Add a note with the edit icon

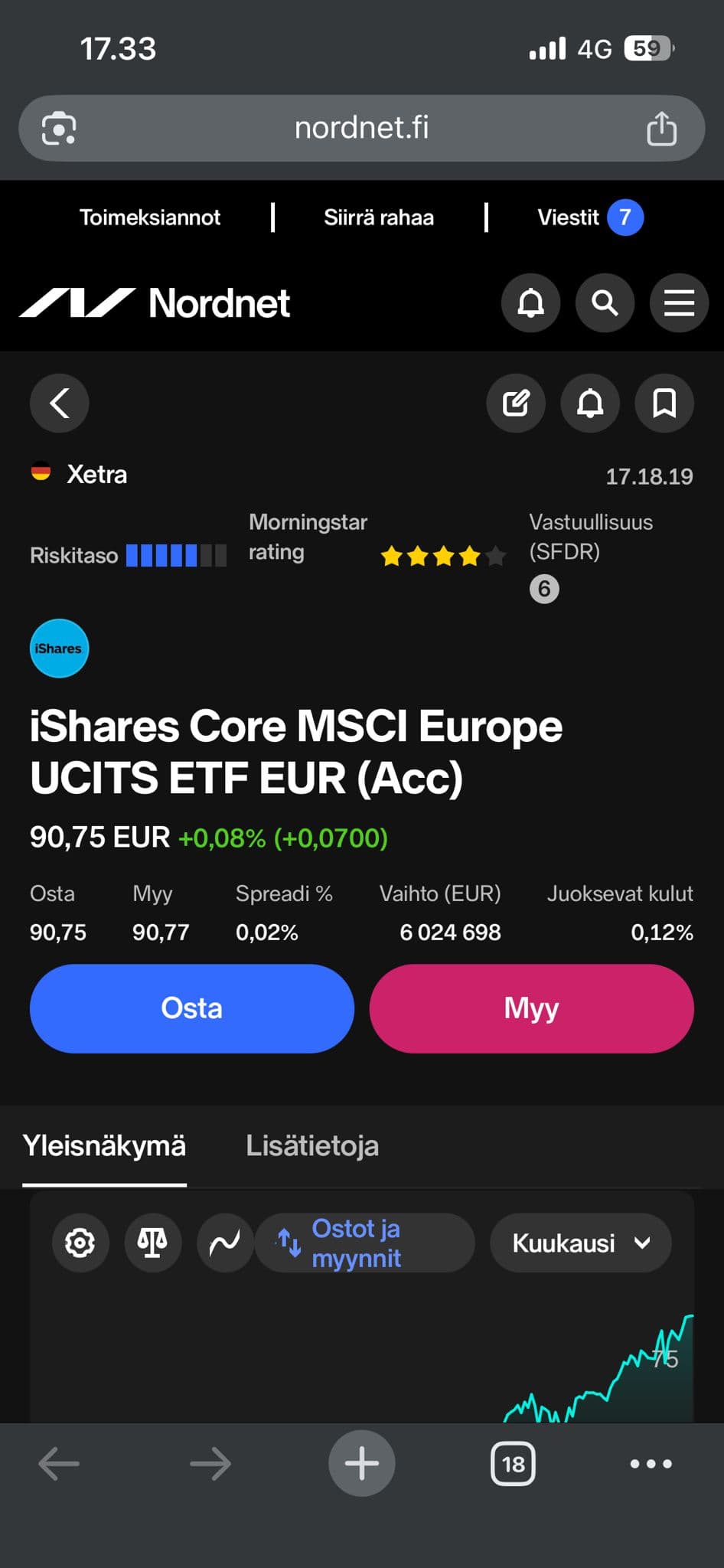pyautogui.click(x=516, y=403)
